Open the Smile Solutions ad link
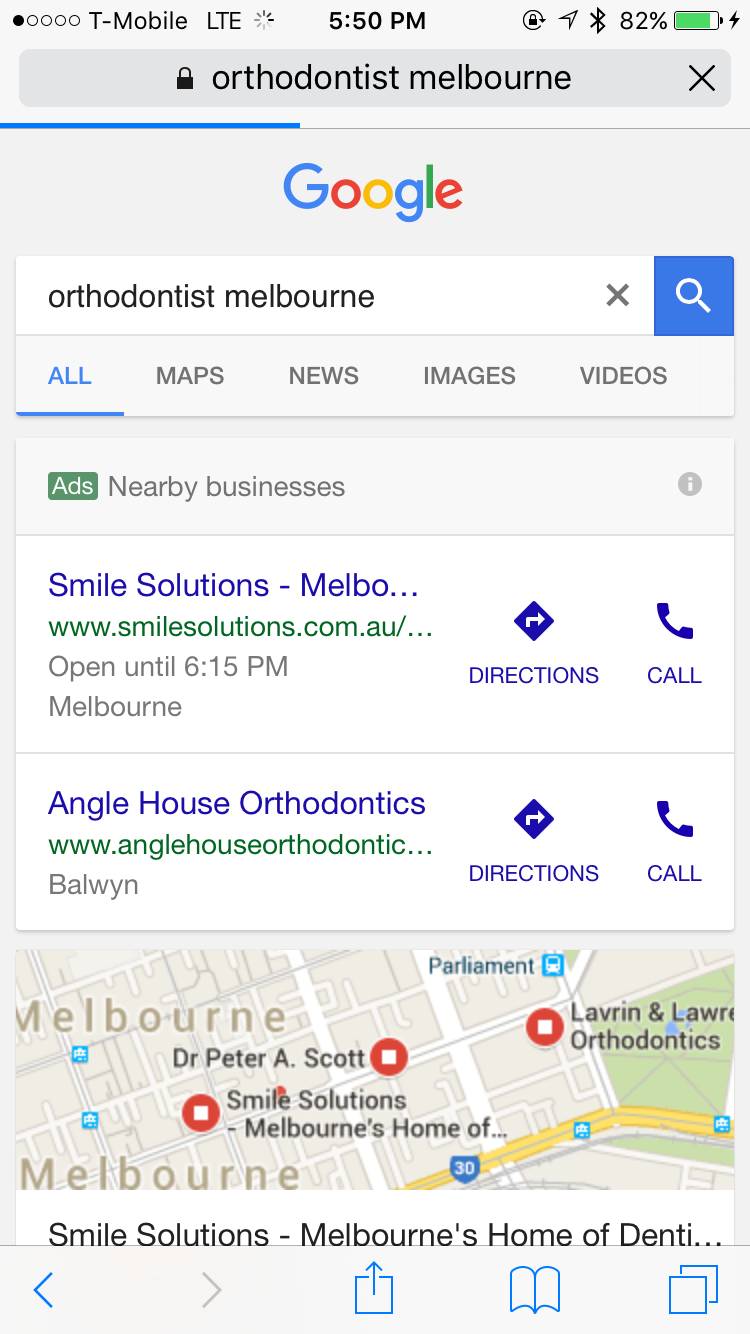The height and width of the screenshot is (1334, 750). coord(233,585)
